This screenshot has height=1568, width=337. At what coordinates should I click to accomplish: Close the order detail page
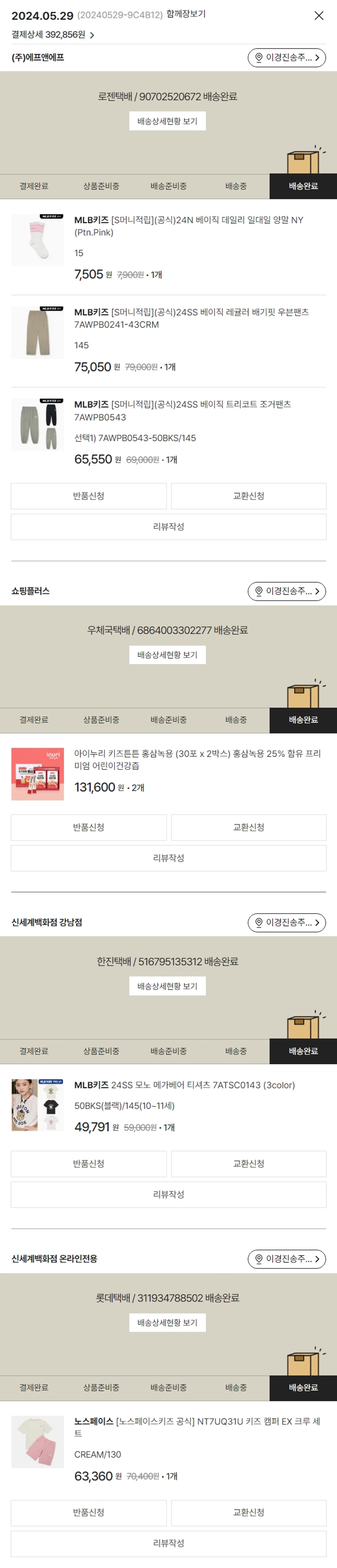[x=319, y=15]
